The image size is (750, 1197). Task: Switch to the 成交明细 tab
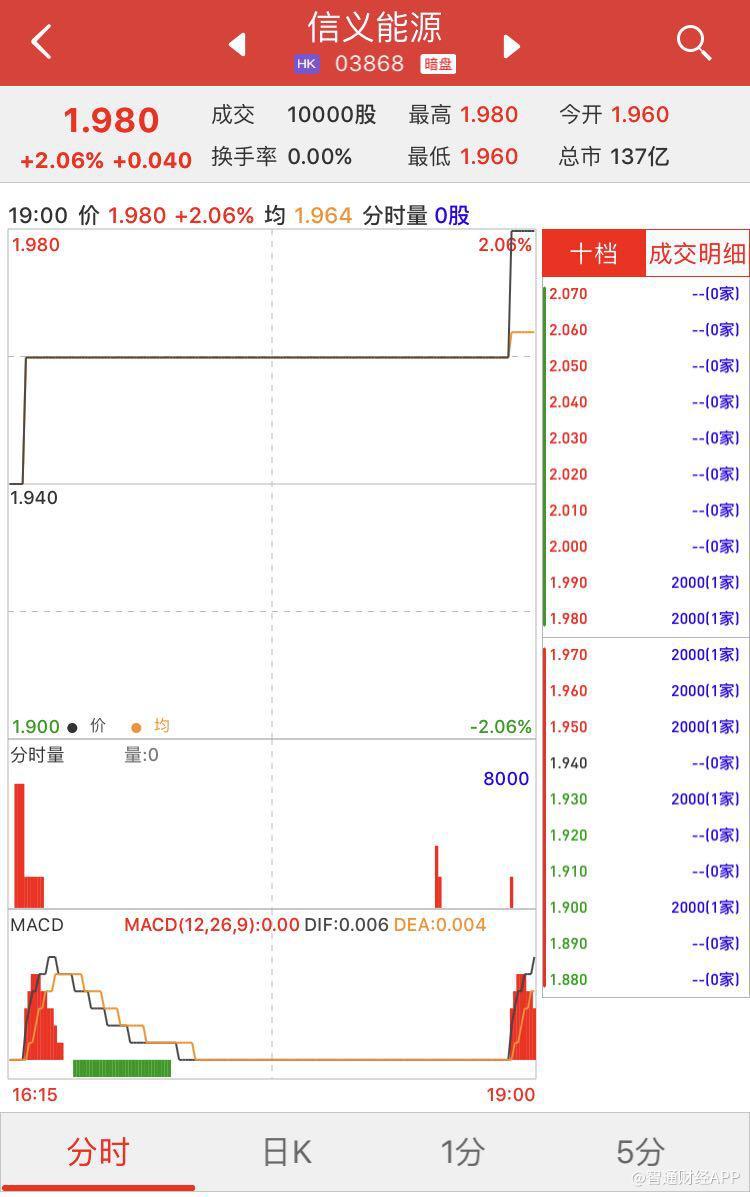click(697, 253)
